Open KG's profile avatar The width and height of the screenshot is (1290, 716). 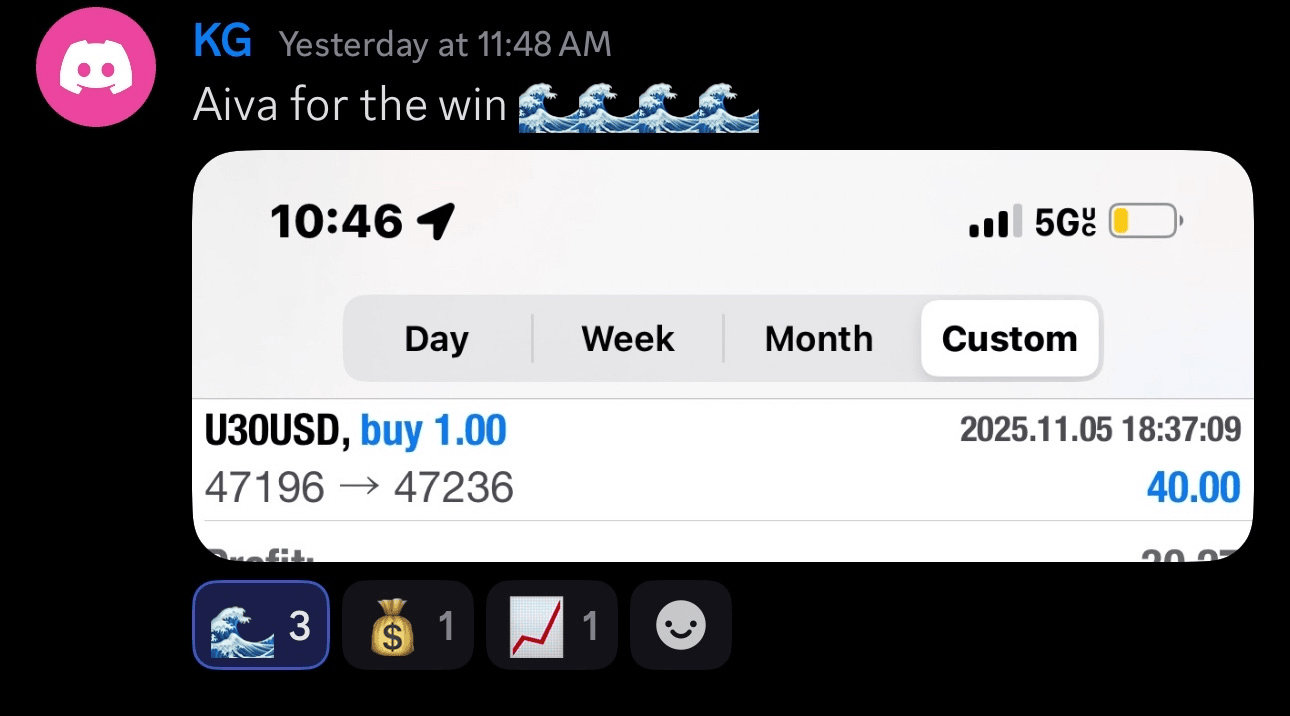click(x=96, y=67)
